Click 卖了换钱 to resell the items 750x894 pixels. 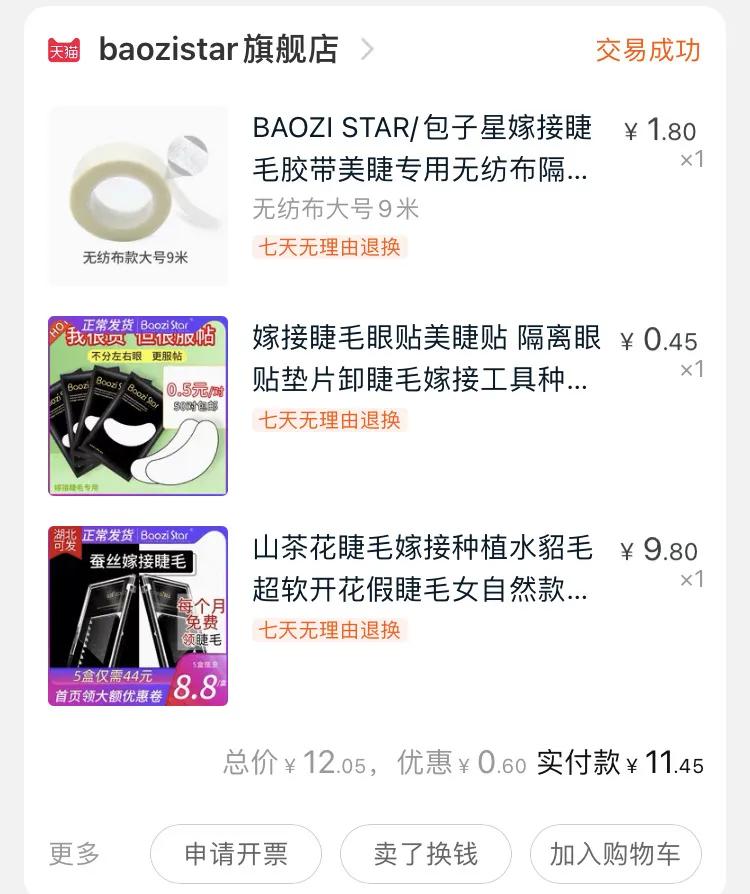(425, 854)
